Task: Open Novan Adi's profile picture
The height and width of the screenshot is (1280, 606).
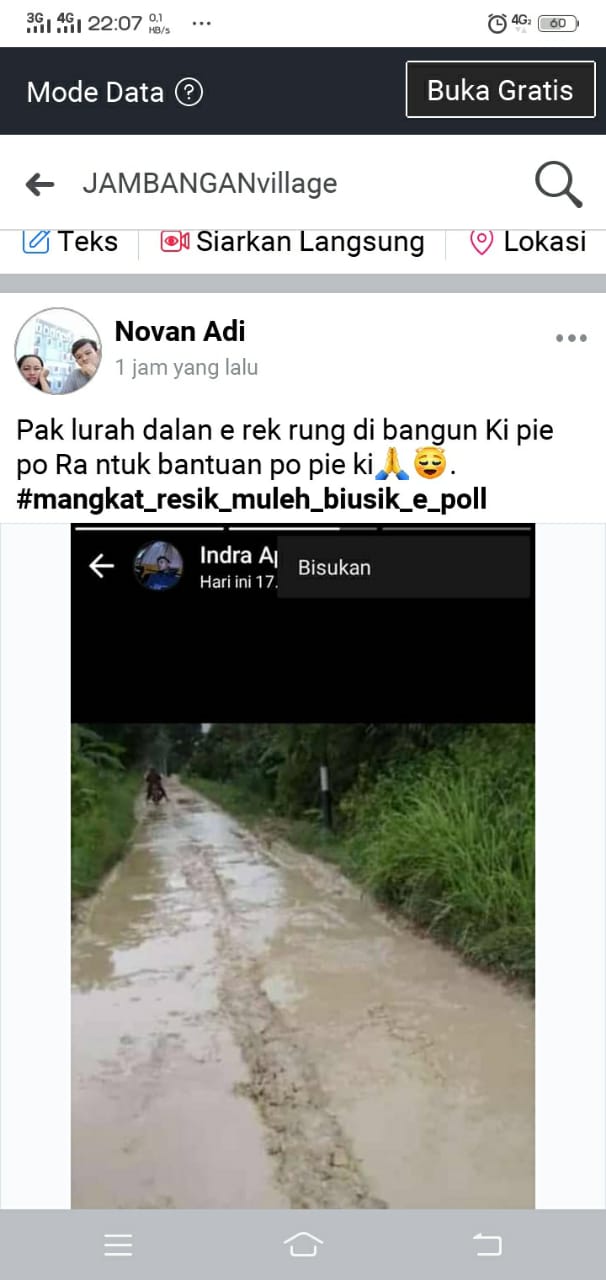Action: 58,351
